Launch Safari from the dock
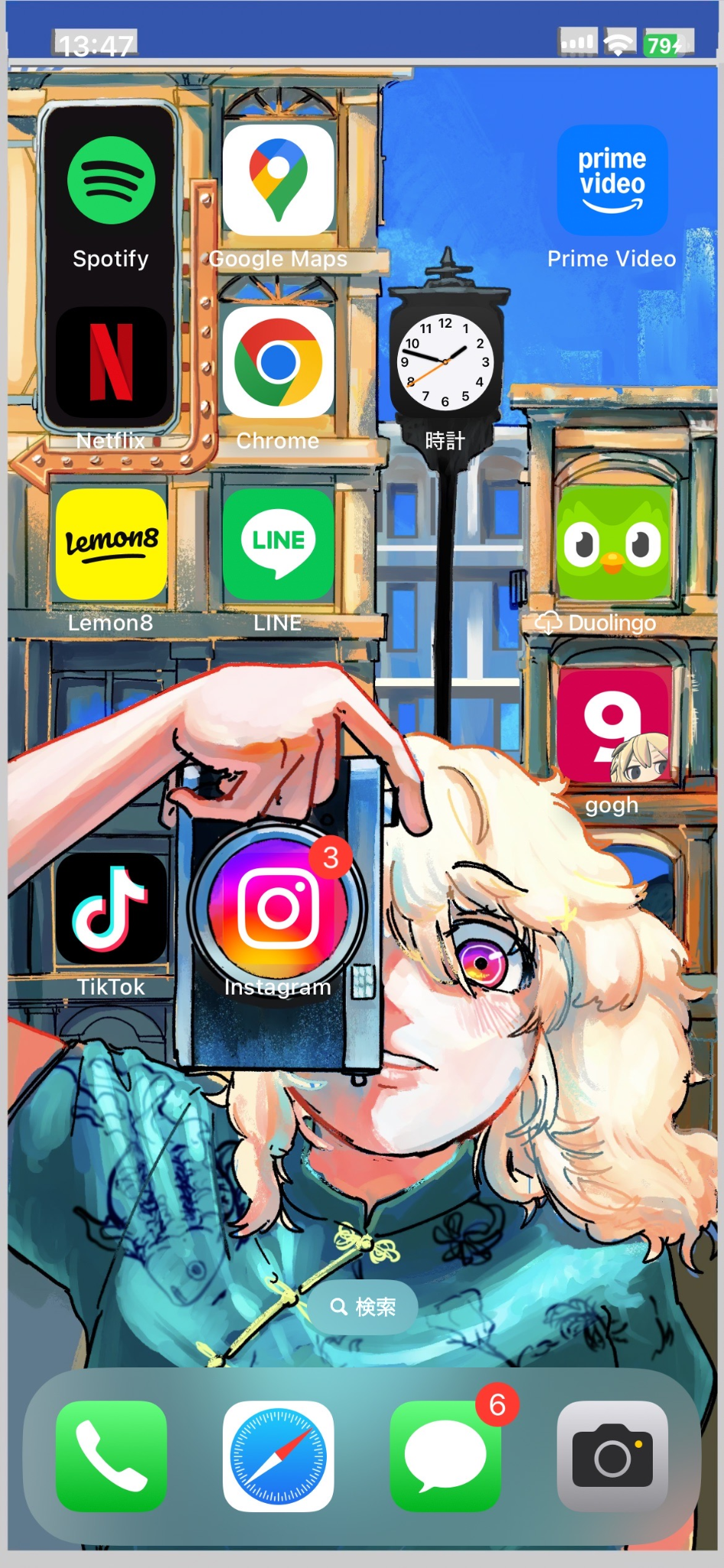This screenshot has width=724, height=1568. click(278, 1456)
